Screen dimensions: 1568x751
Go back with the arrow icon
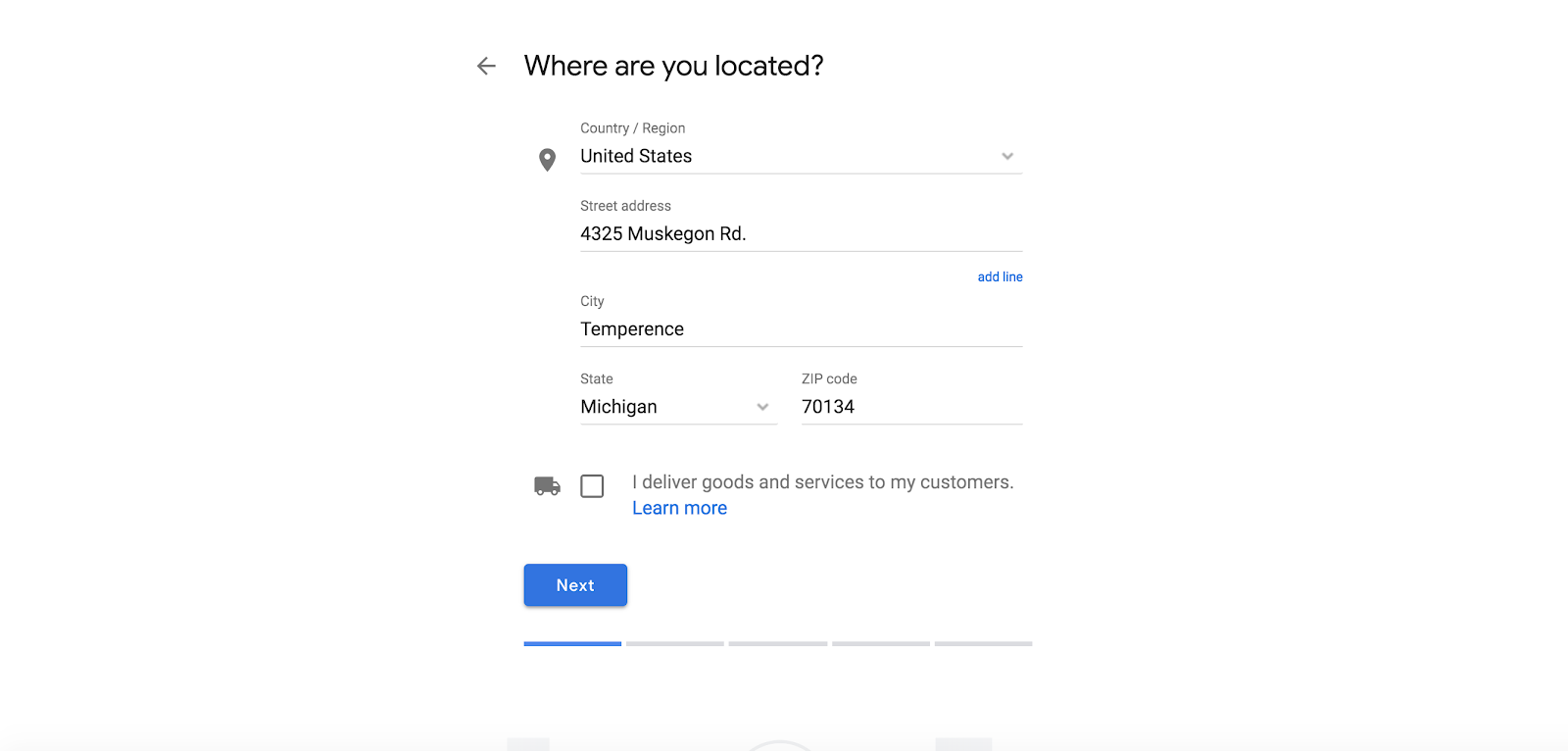pyautogui.click(x=486, y=66)
